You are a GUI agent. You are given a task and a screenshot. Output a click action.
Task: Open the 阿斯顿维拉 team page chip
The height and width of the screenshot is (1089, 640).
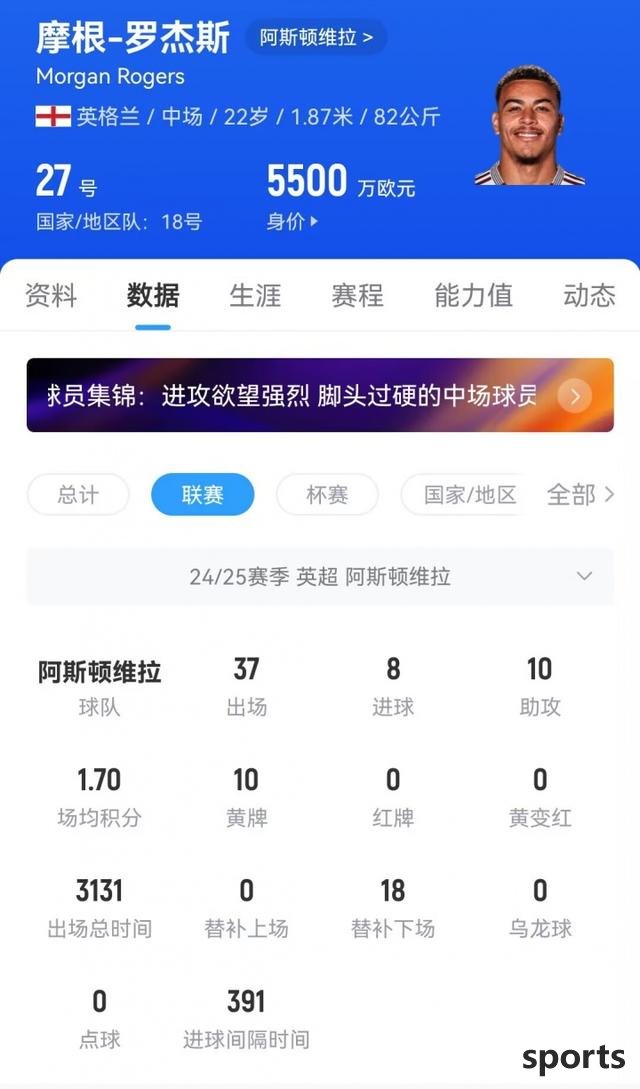tap(316, 38)
